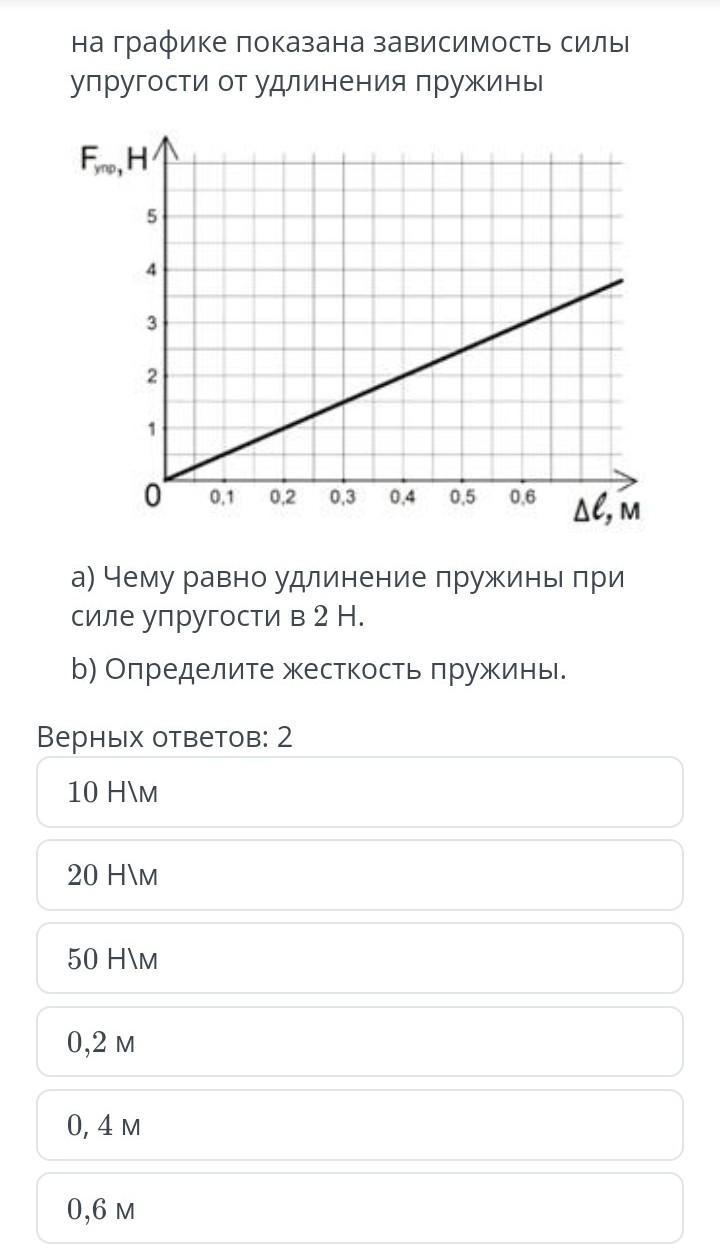Mark 50 Н\м as an answer
The width and height of the screenshot is (720, 1256).
(x=360, y=959)
